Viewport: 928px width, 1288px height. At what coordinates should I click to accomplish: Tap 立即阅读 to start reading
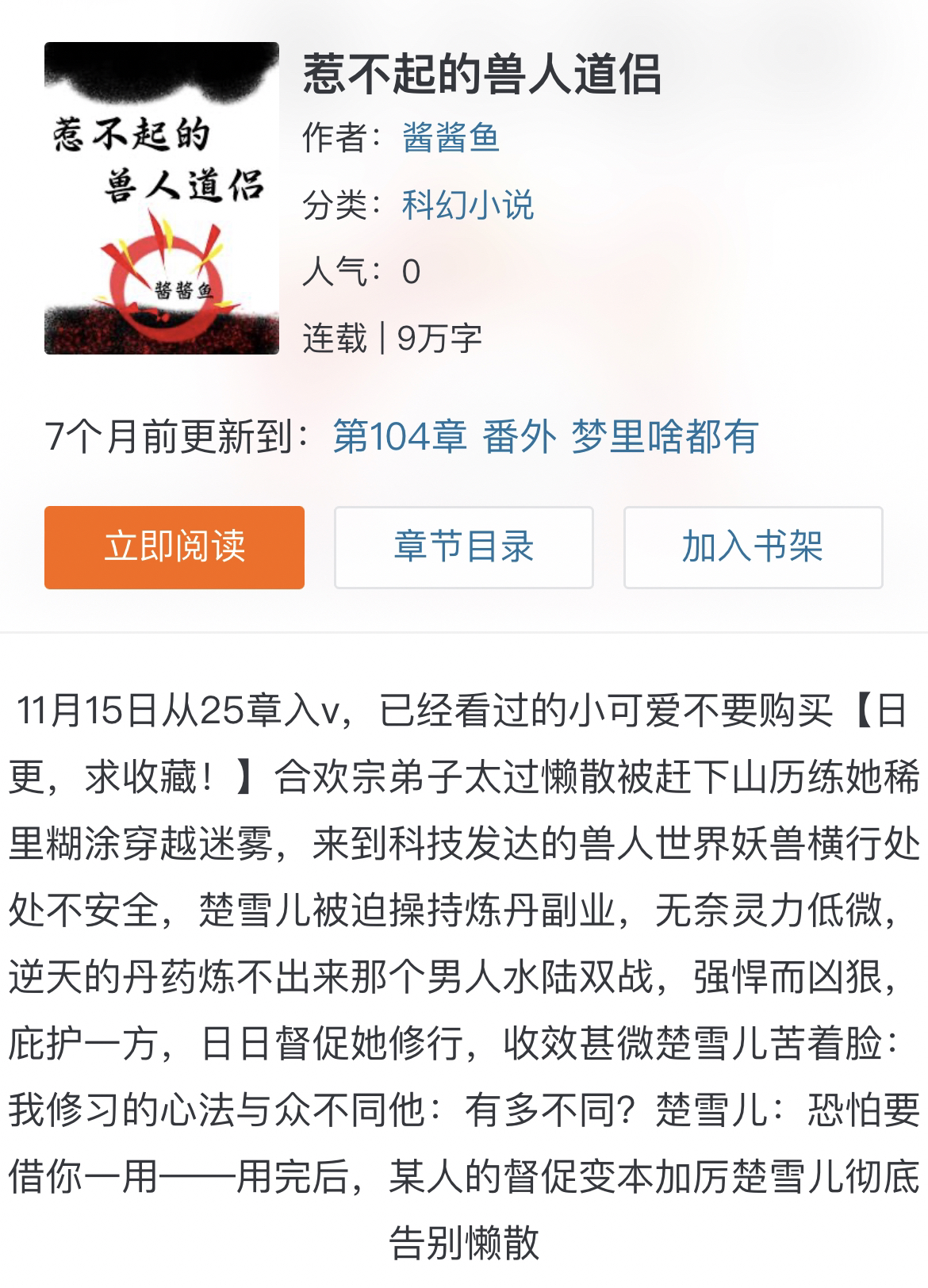174,547
